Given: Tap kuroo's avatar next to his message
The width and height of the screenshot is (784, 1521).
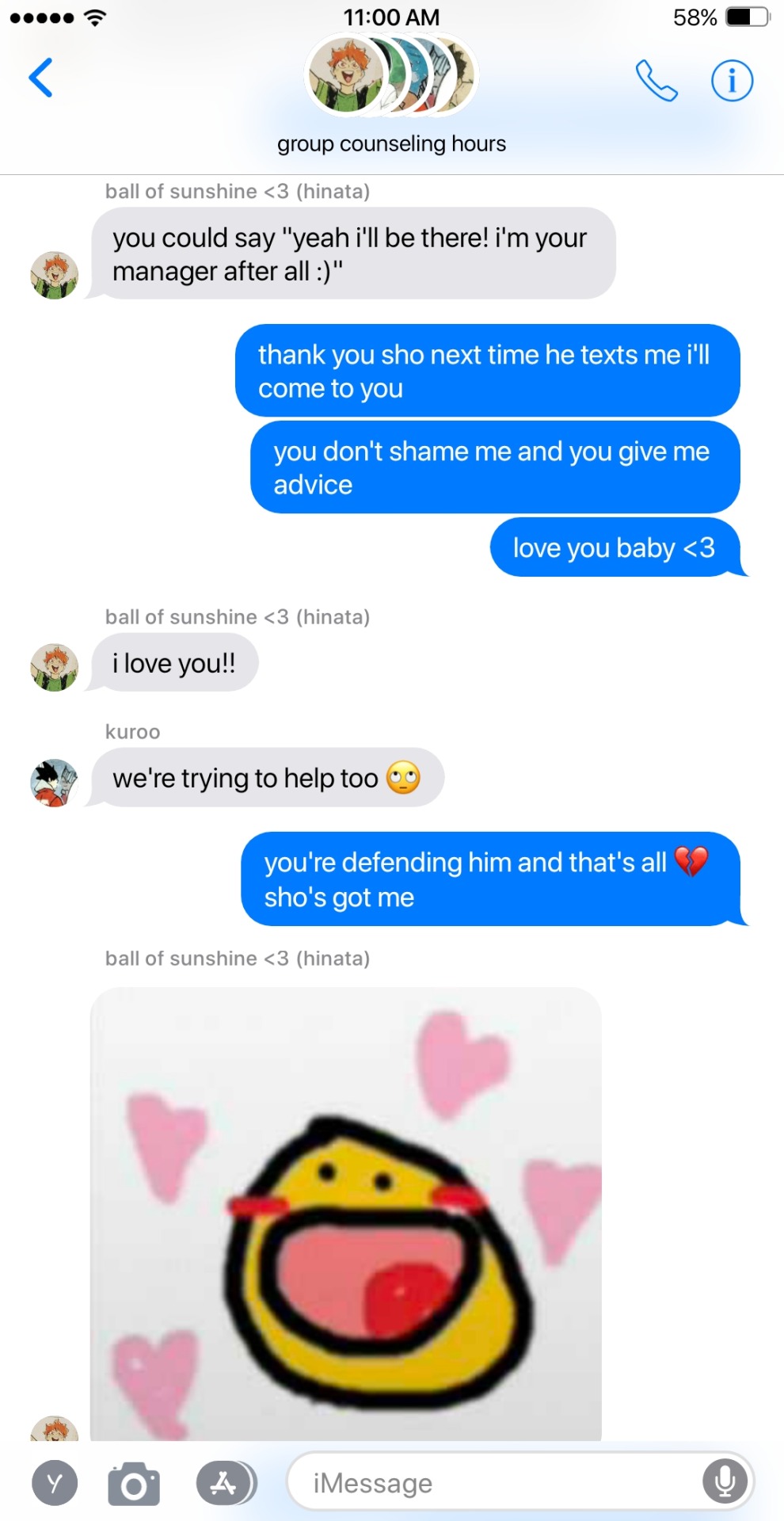Looking at the screenshot, I should click(x=55, y=782).
